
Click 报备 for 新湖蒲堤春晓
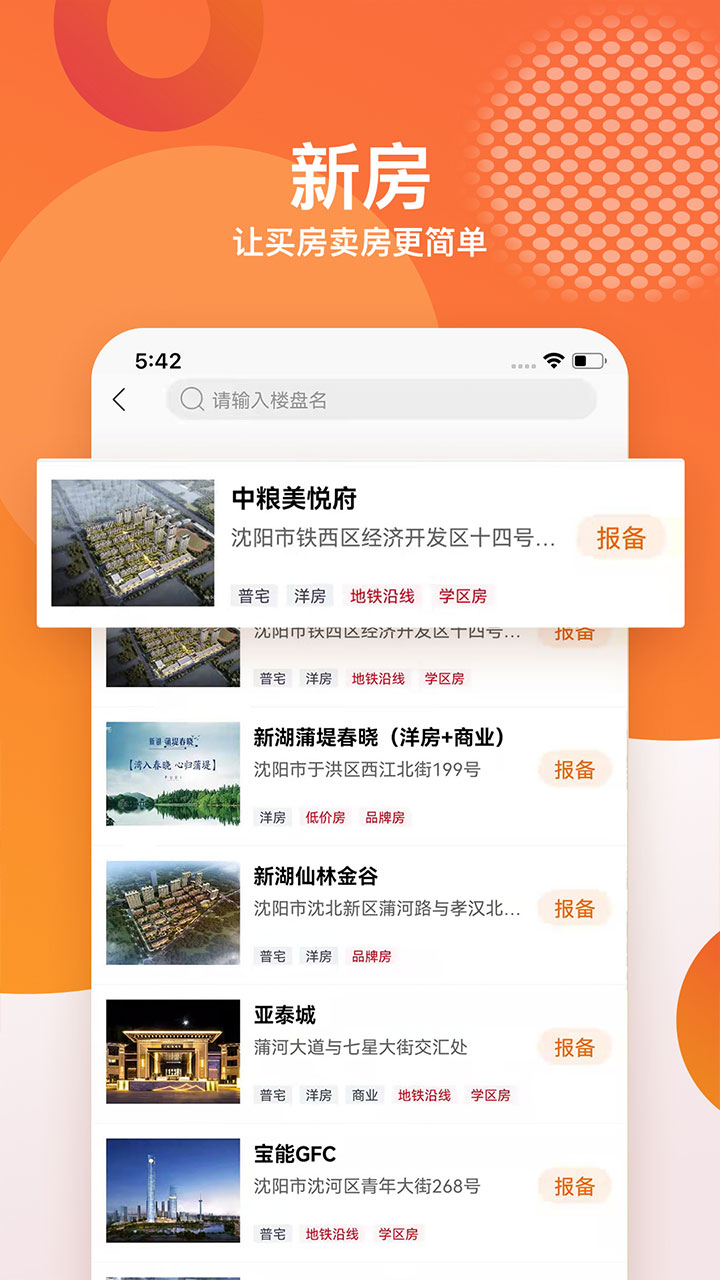tap(575, 770)
